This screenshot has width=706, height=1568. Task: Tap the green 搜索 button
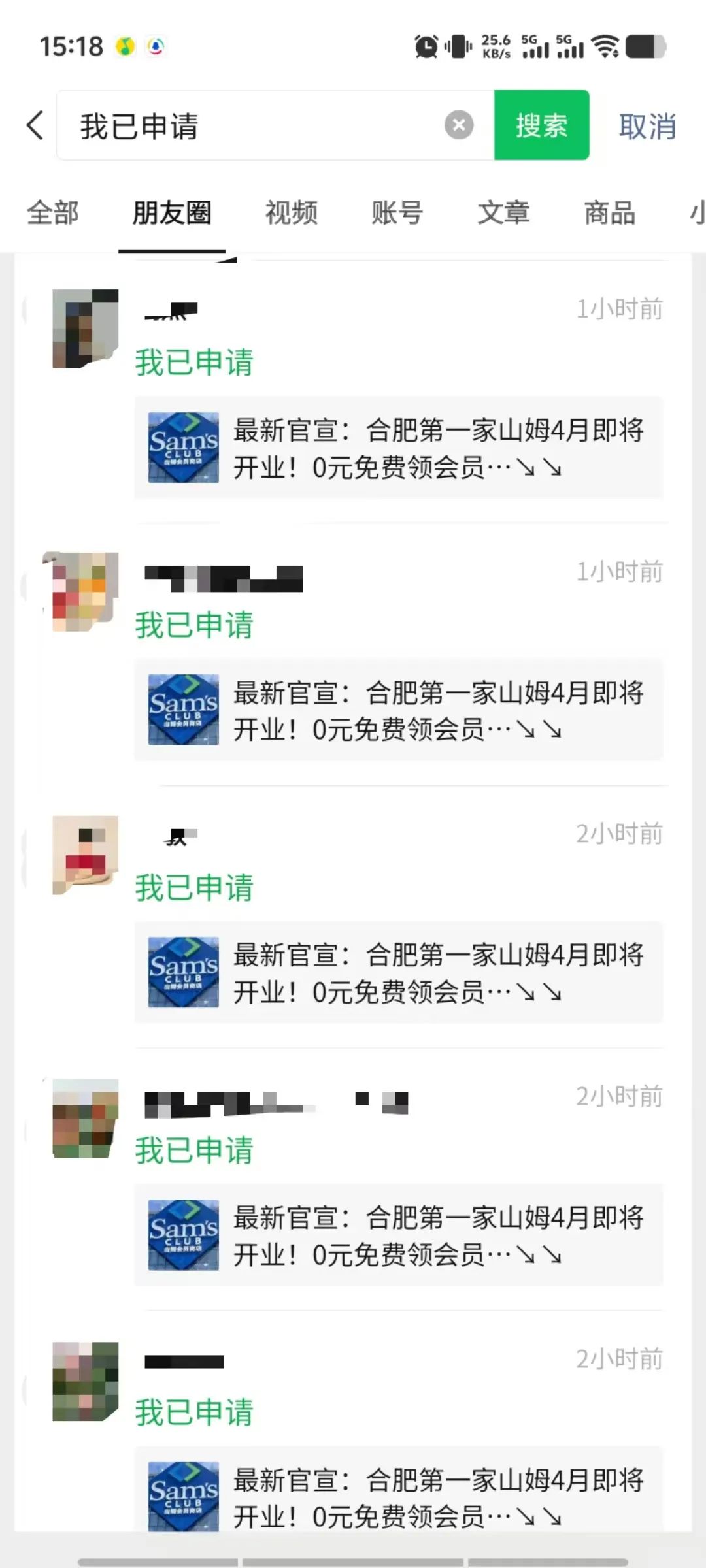coord(541,125)
